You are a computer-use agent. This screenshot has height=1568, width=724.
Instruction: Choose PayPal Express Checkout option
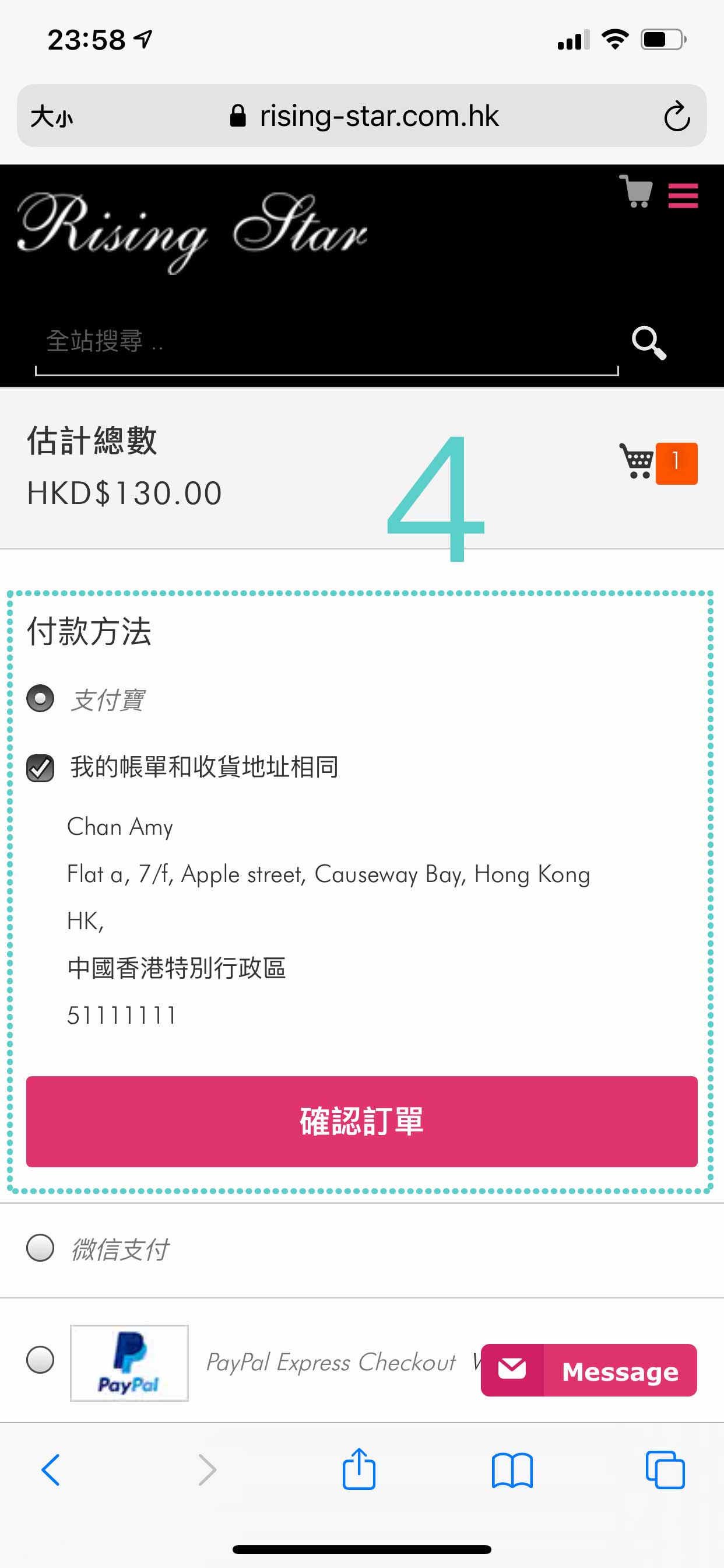[40, 1360]
